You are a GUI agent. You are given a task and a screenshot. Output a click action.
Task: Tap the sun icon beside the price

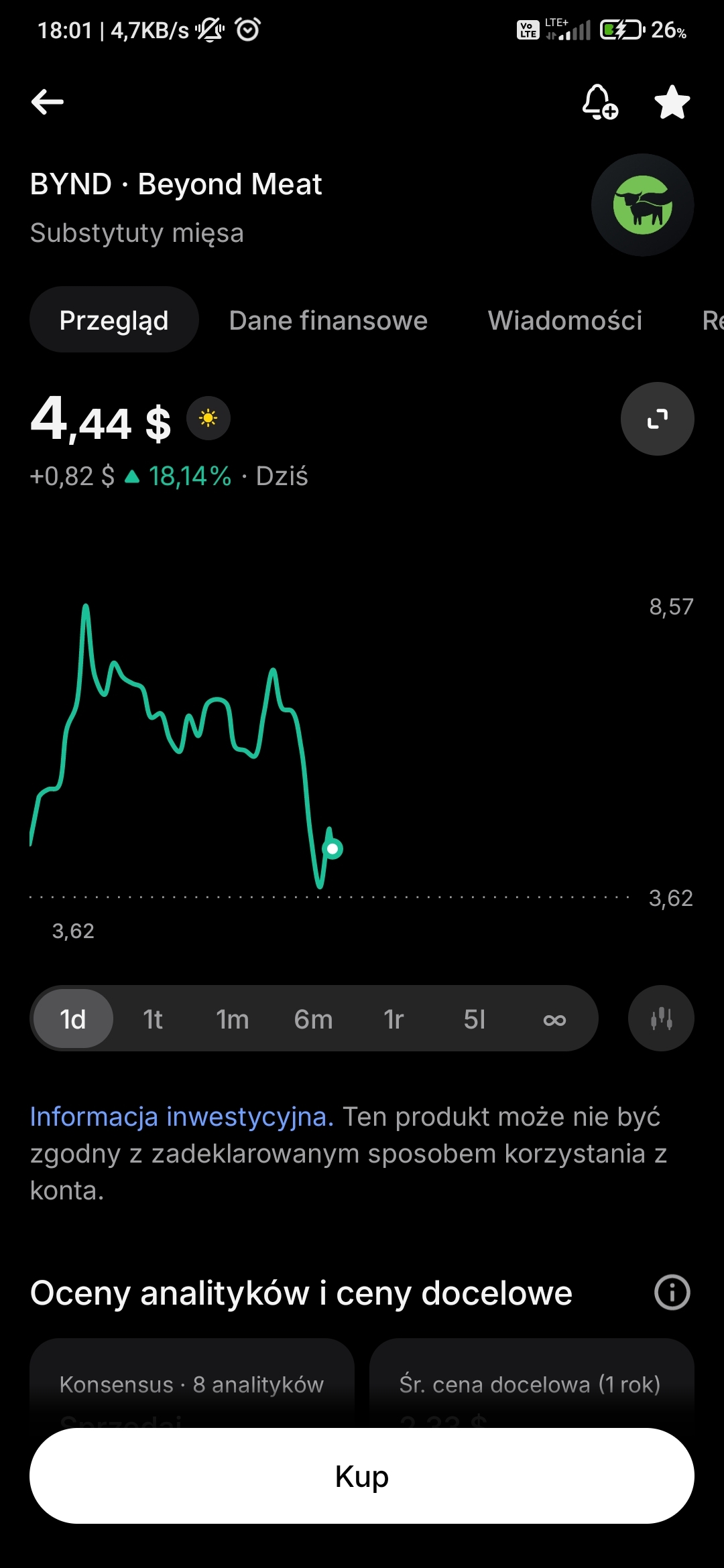coord(208,419)
